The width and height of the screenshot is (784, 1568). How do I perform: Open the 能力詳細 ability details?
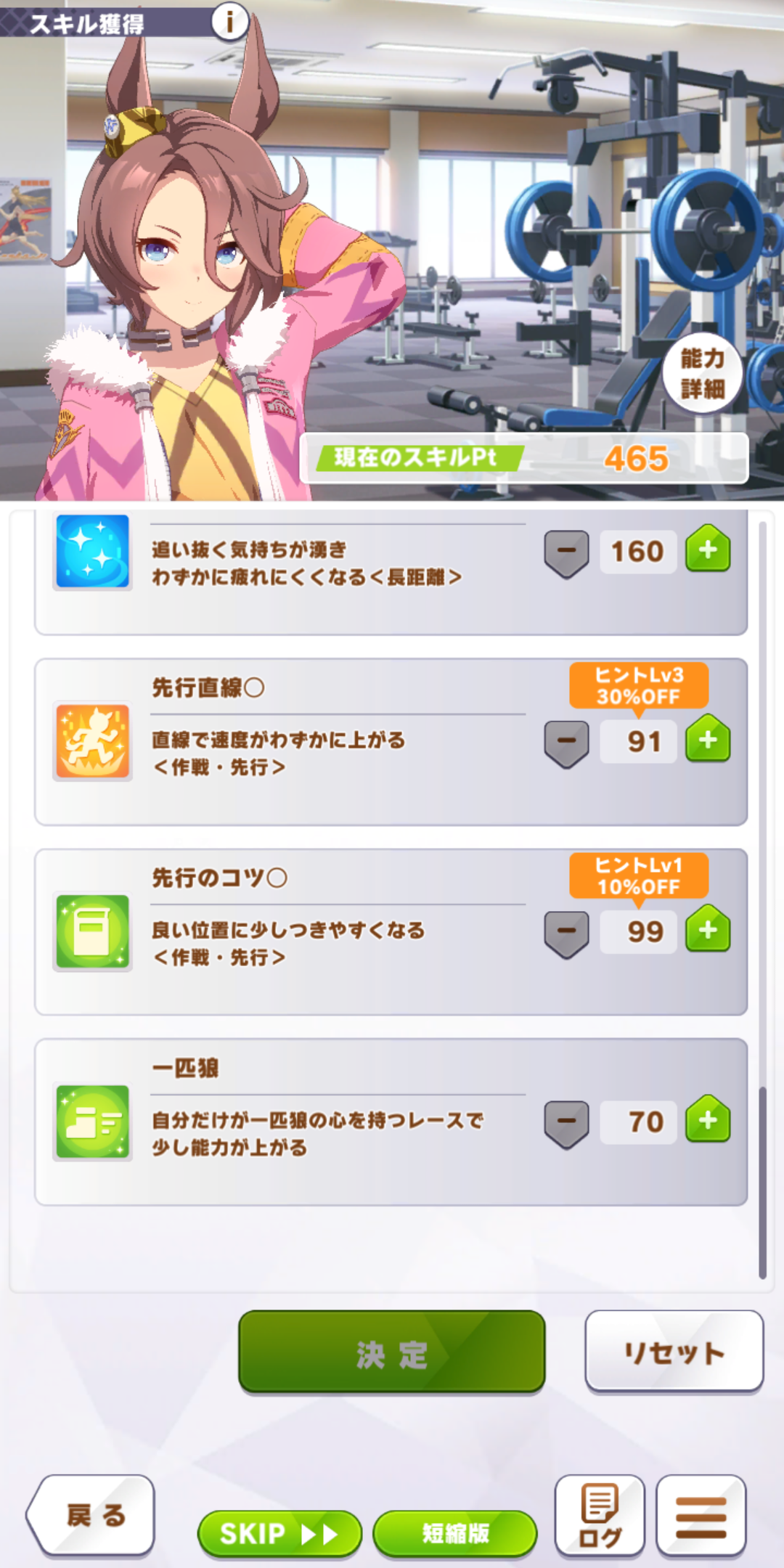(x=702, y=373)
